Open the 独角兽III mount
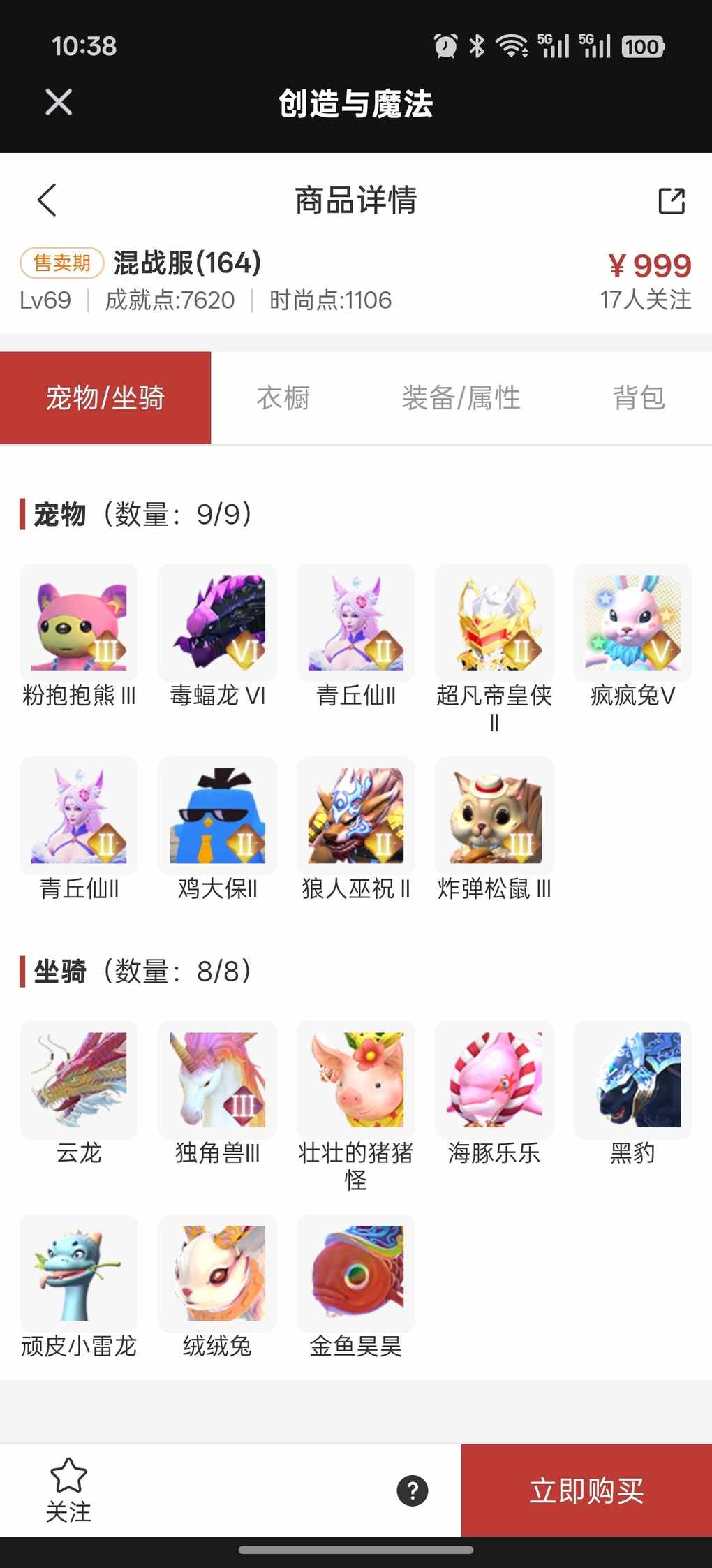This screenshot has width=712, height=1568. pyautogui.click(x=217, y=1080)
